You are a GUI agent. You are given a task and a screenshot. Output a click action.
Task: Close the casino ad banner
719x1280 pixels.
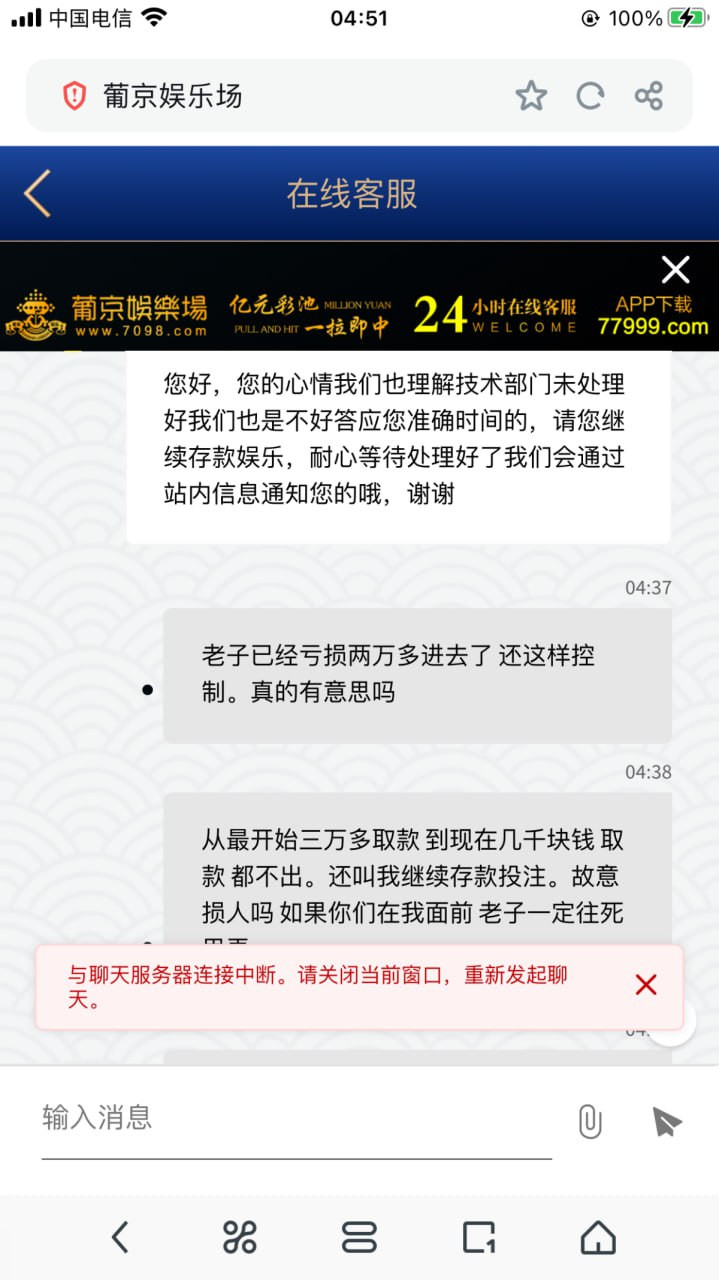[x=676, y=269]
